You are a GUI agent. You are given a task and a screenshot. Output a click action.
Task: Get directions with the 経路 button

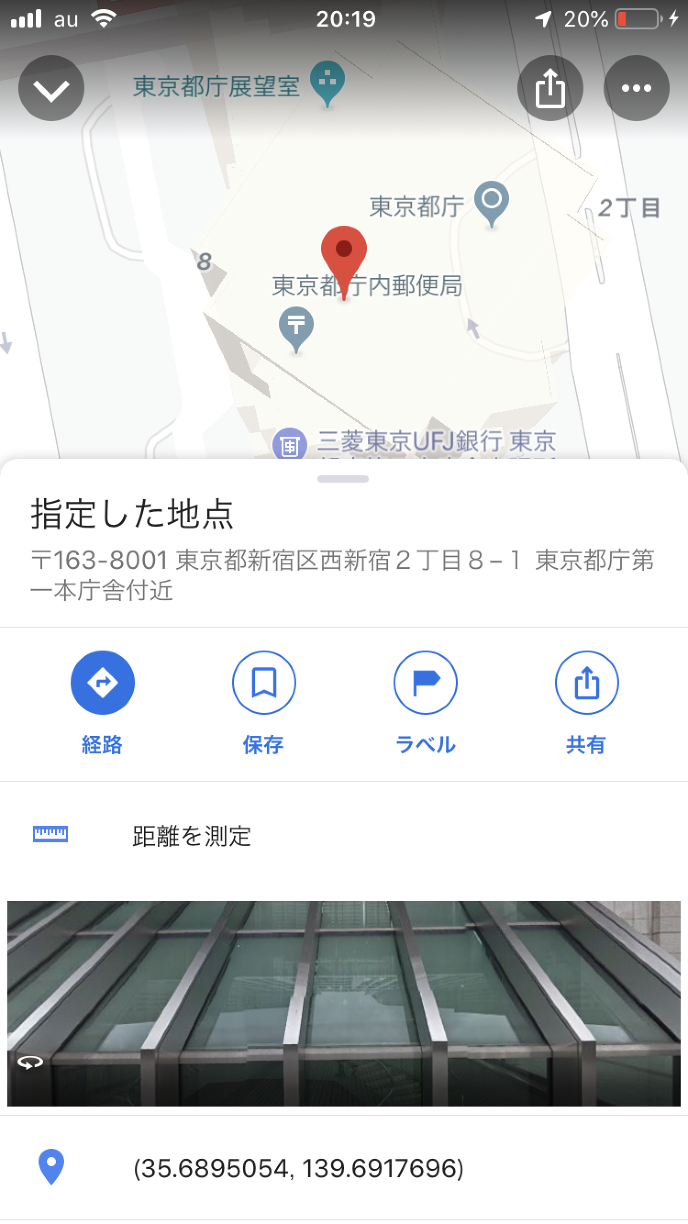[x=102, y=684]
